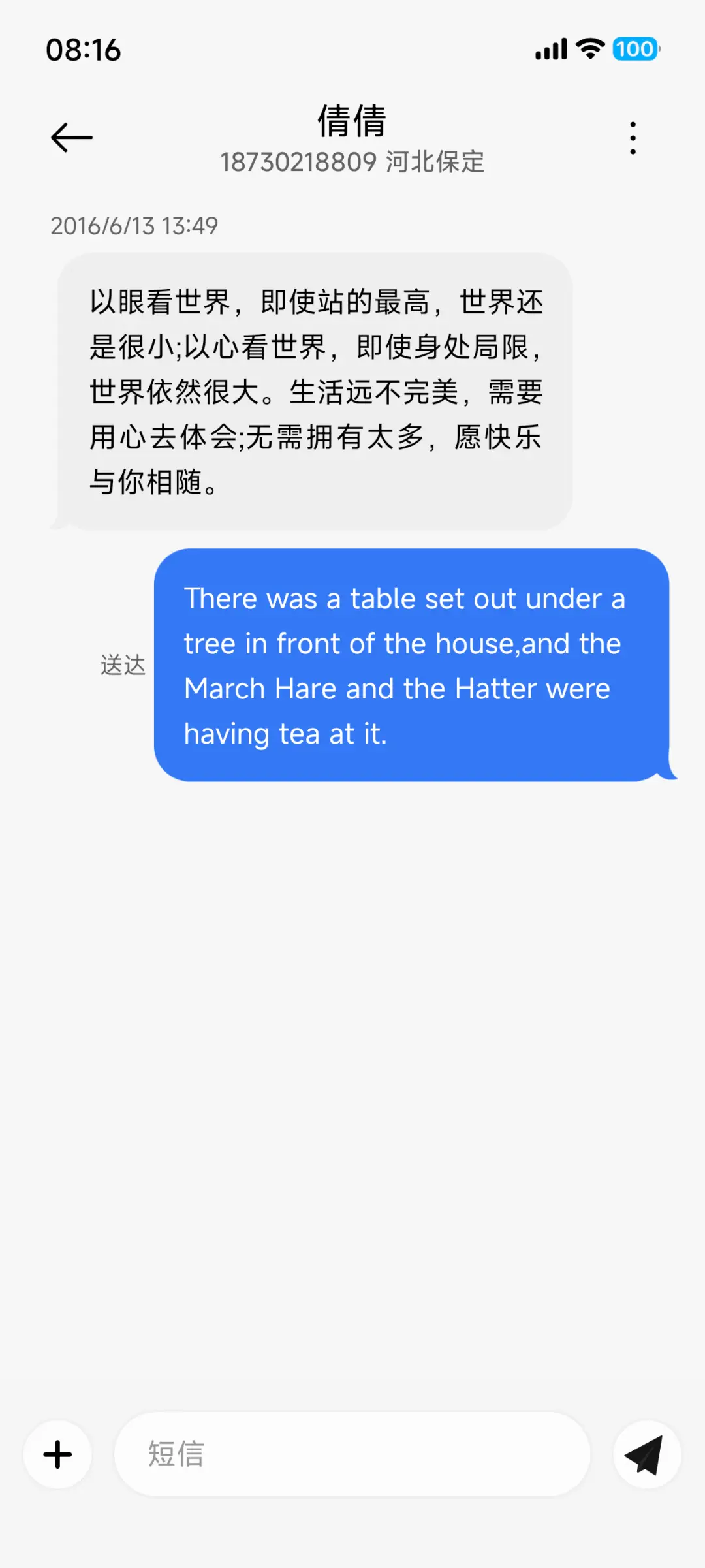705x1568 pixels.
Task: Tap the 送达 delivery status label
Action: coord(123,665)
